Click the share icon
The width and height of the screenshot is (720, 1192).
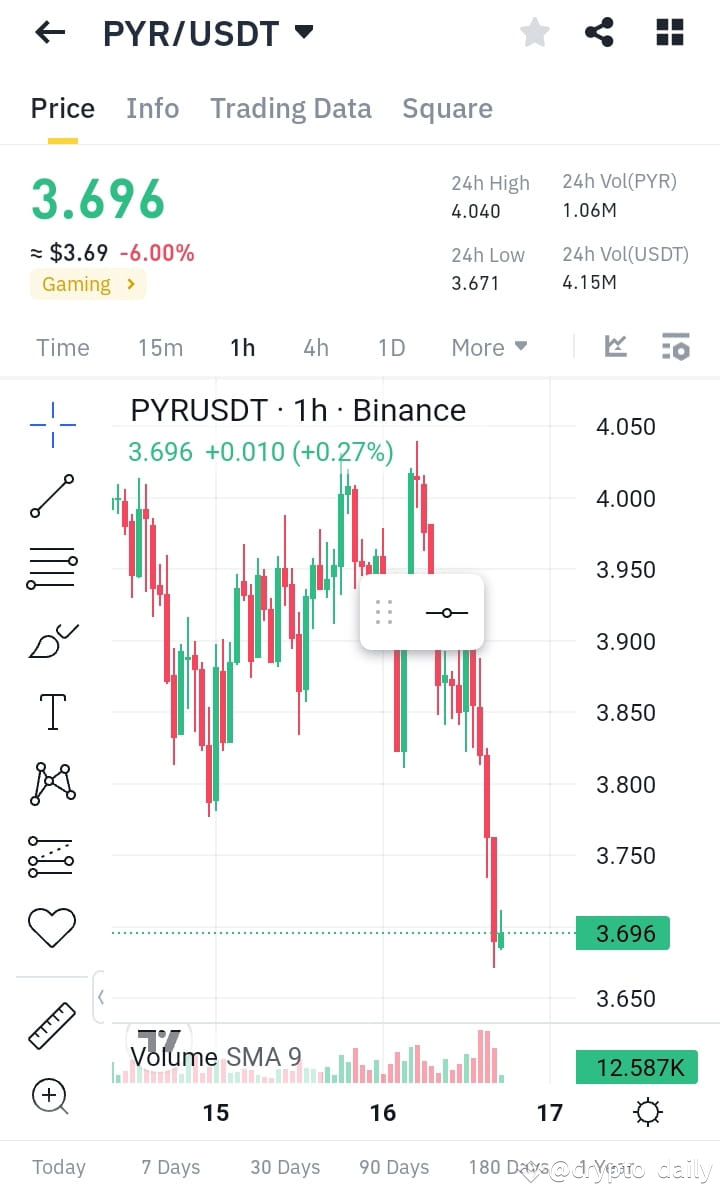600,31
